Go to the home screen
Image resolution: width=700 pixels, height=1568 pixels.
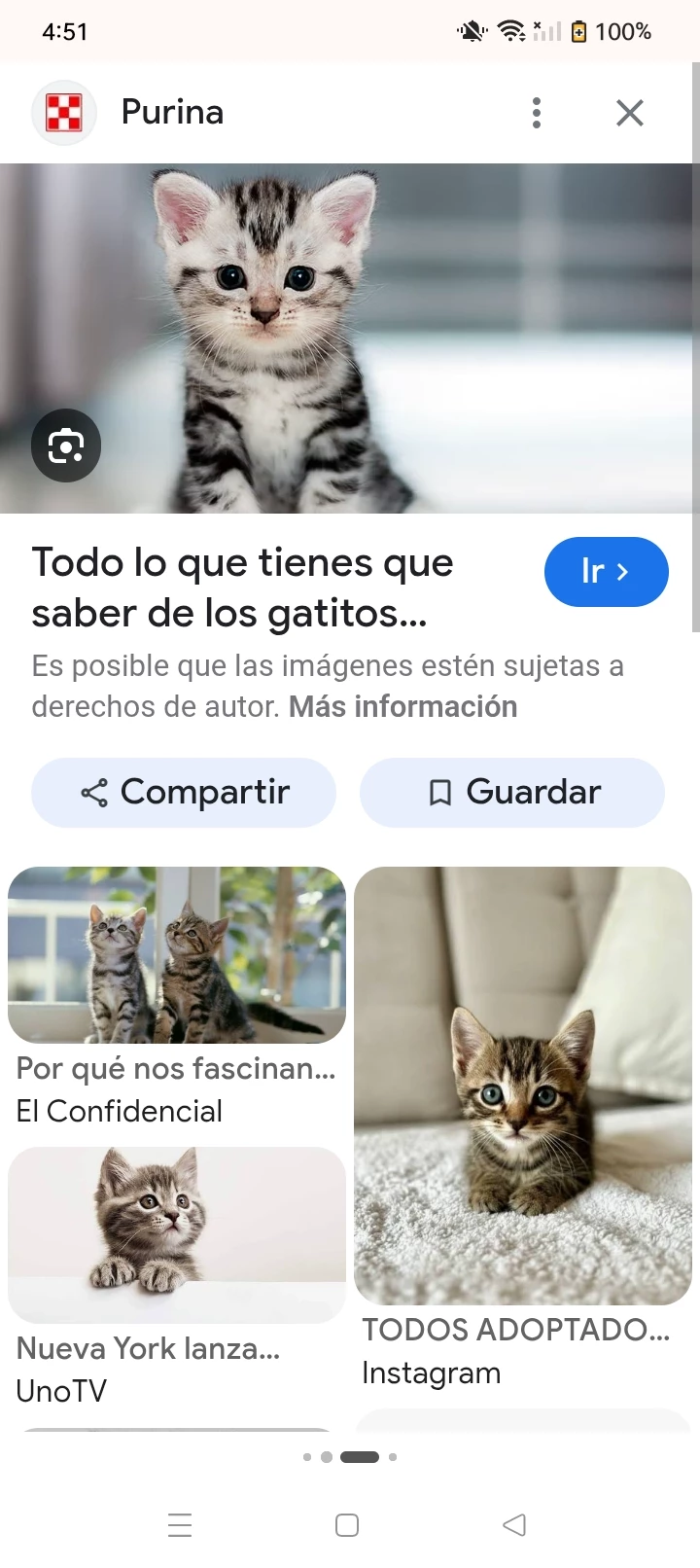tap(347, 1524)
